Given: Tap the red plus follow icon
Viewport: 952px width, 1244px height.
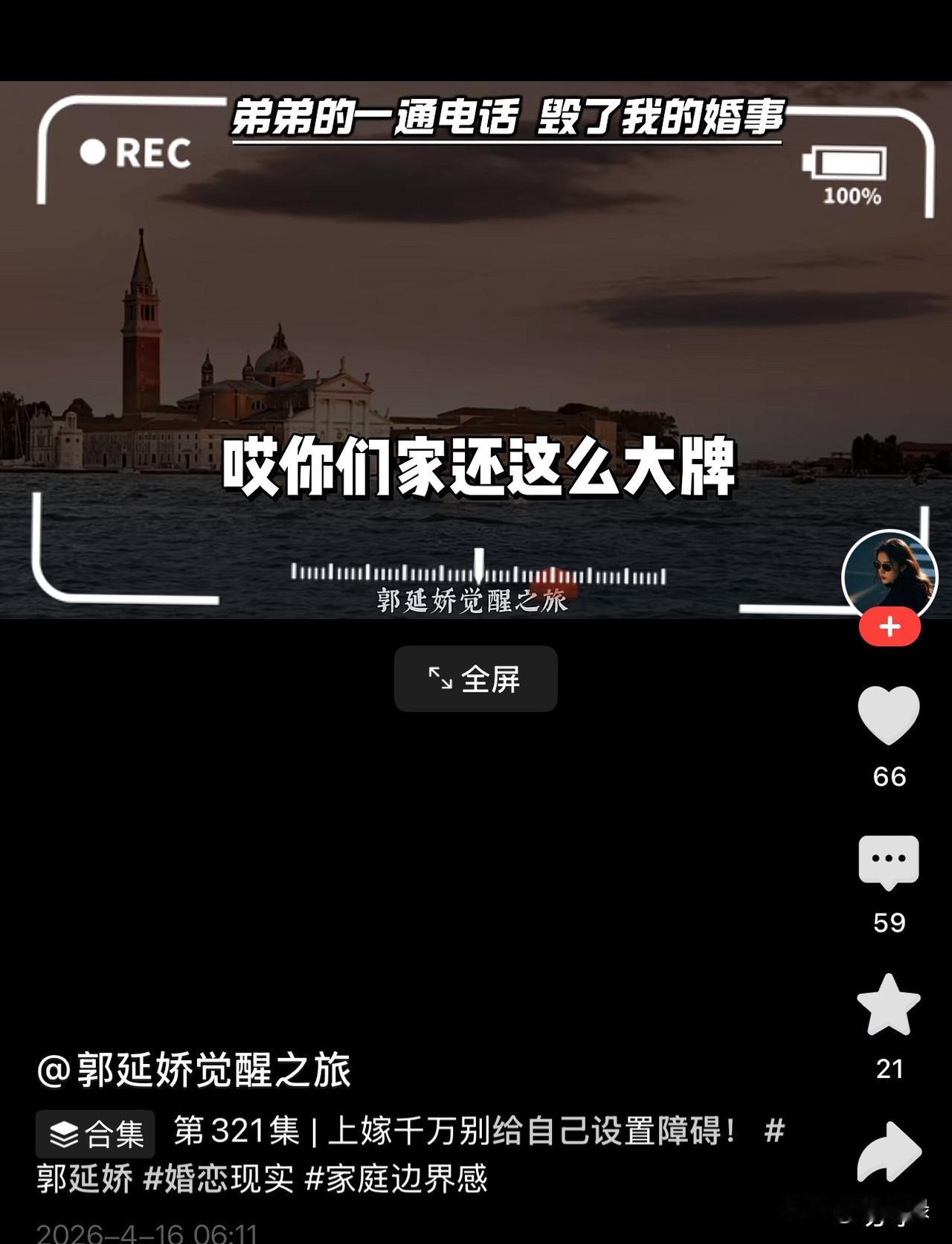Looking at the screenshot, I should (888, 627).
